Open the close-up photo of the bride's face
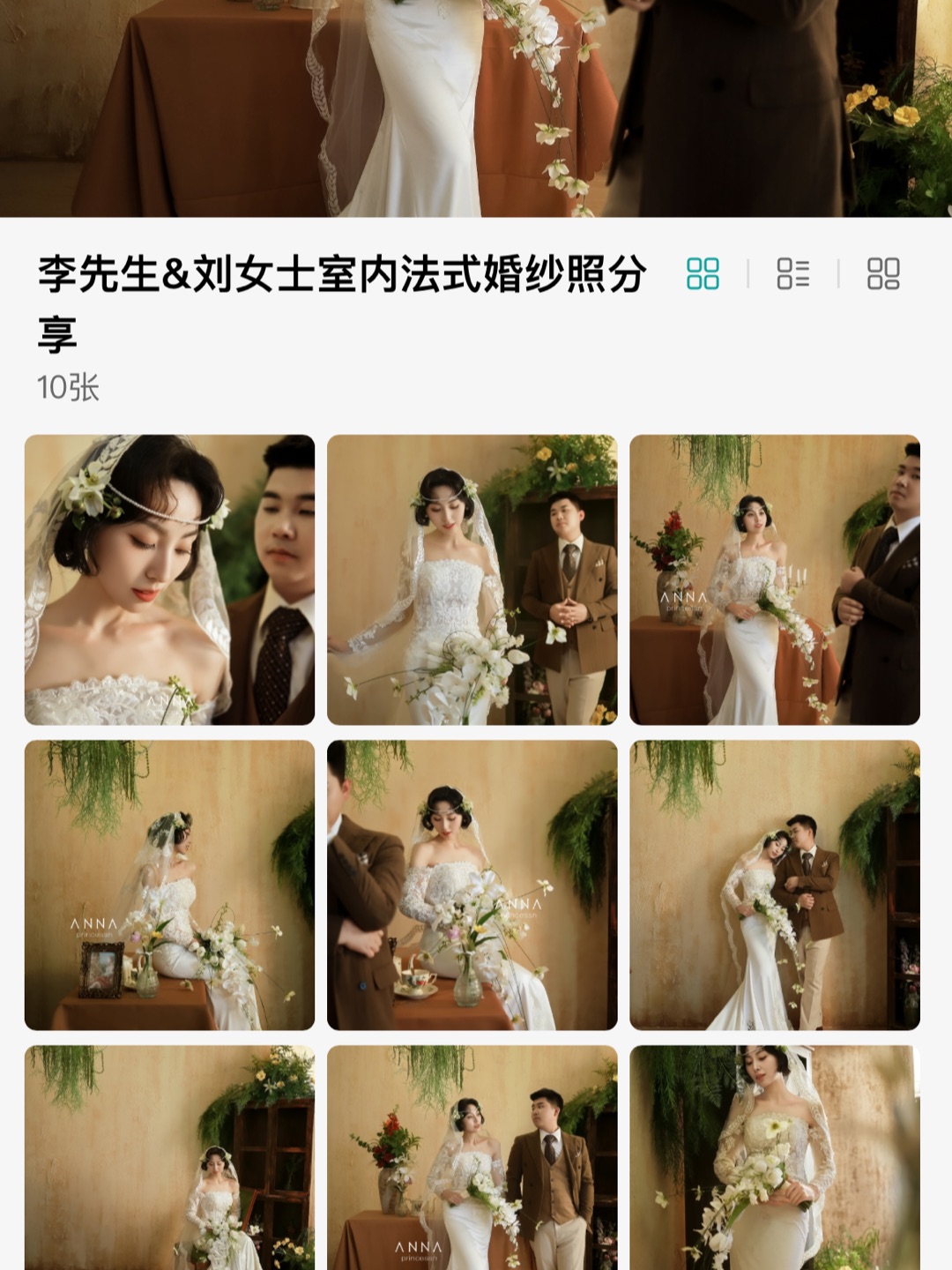Screen dimensions: 952x1270 (x=169, y=579)
